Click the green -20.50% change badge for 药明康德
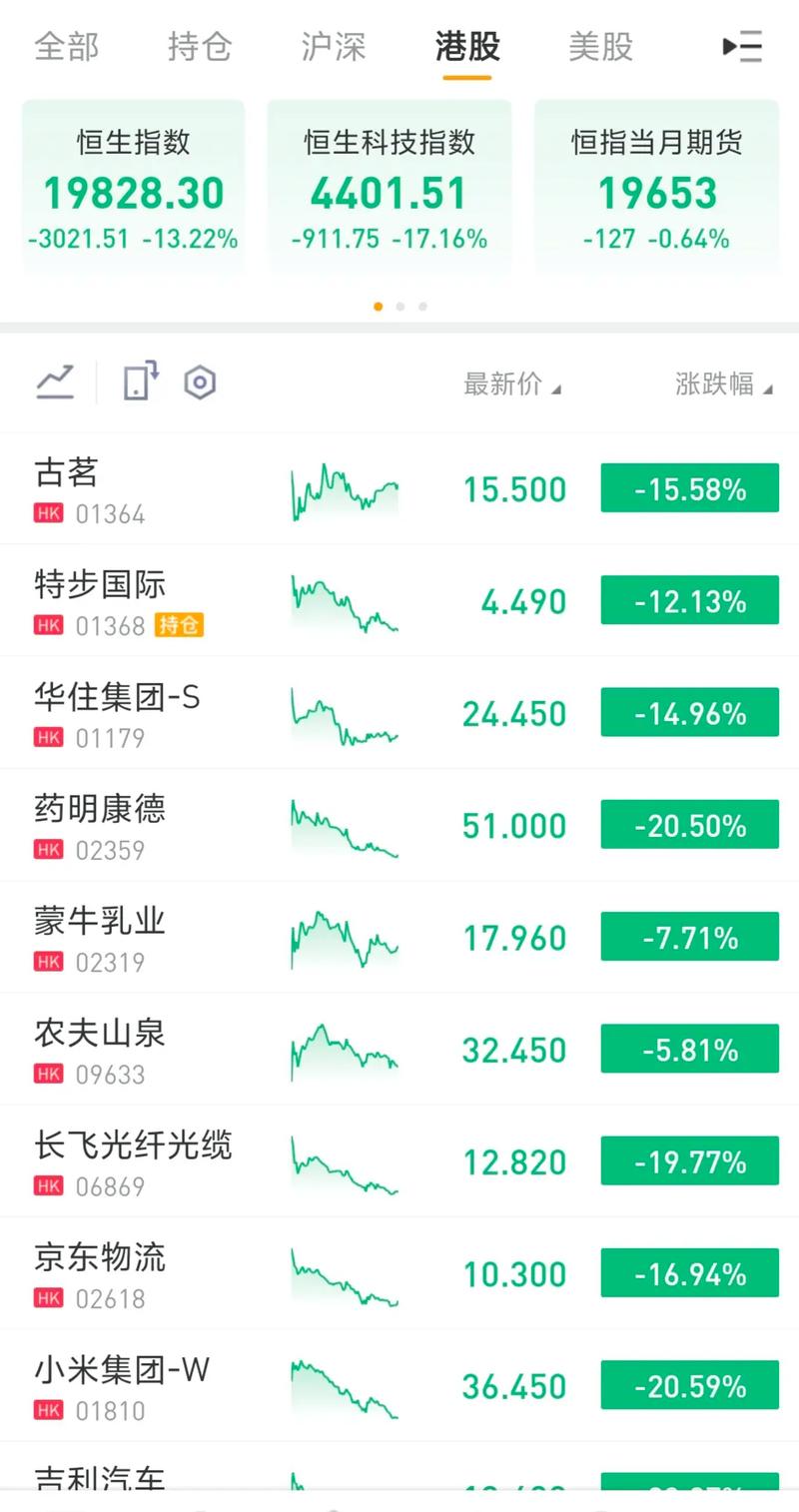The width and height of the screenshot is (799, 1512). [x=689, y=825]
